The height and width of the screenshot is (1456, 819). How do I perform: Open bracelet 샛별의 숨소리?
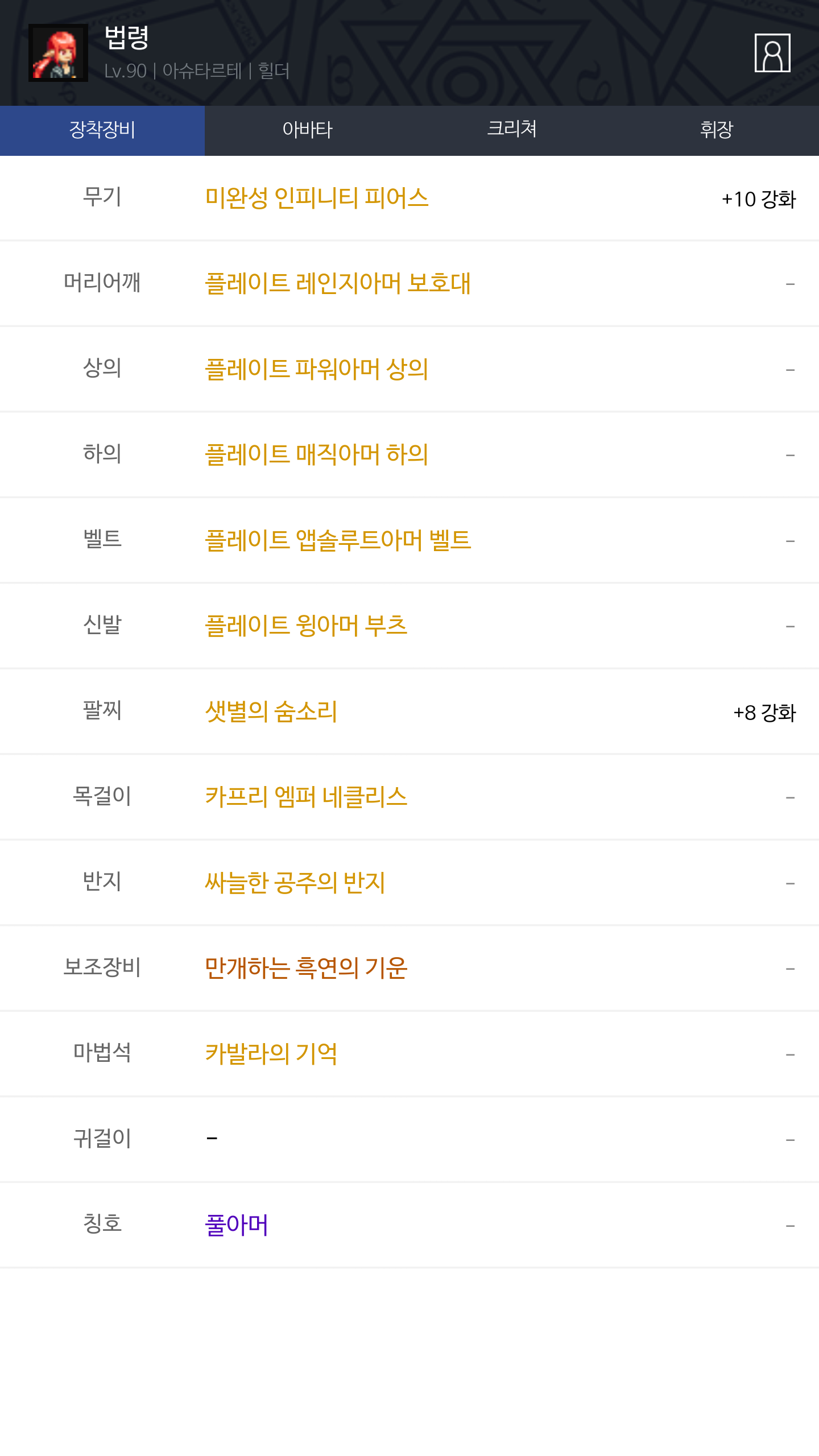tap(271, 711)
